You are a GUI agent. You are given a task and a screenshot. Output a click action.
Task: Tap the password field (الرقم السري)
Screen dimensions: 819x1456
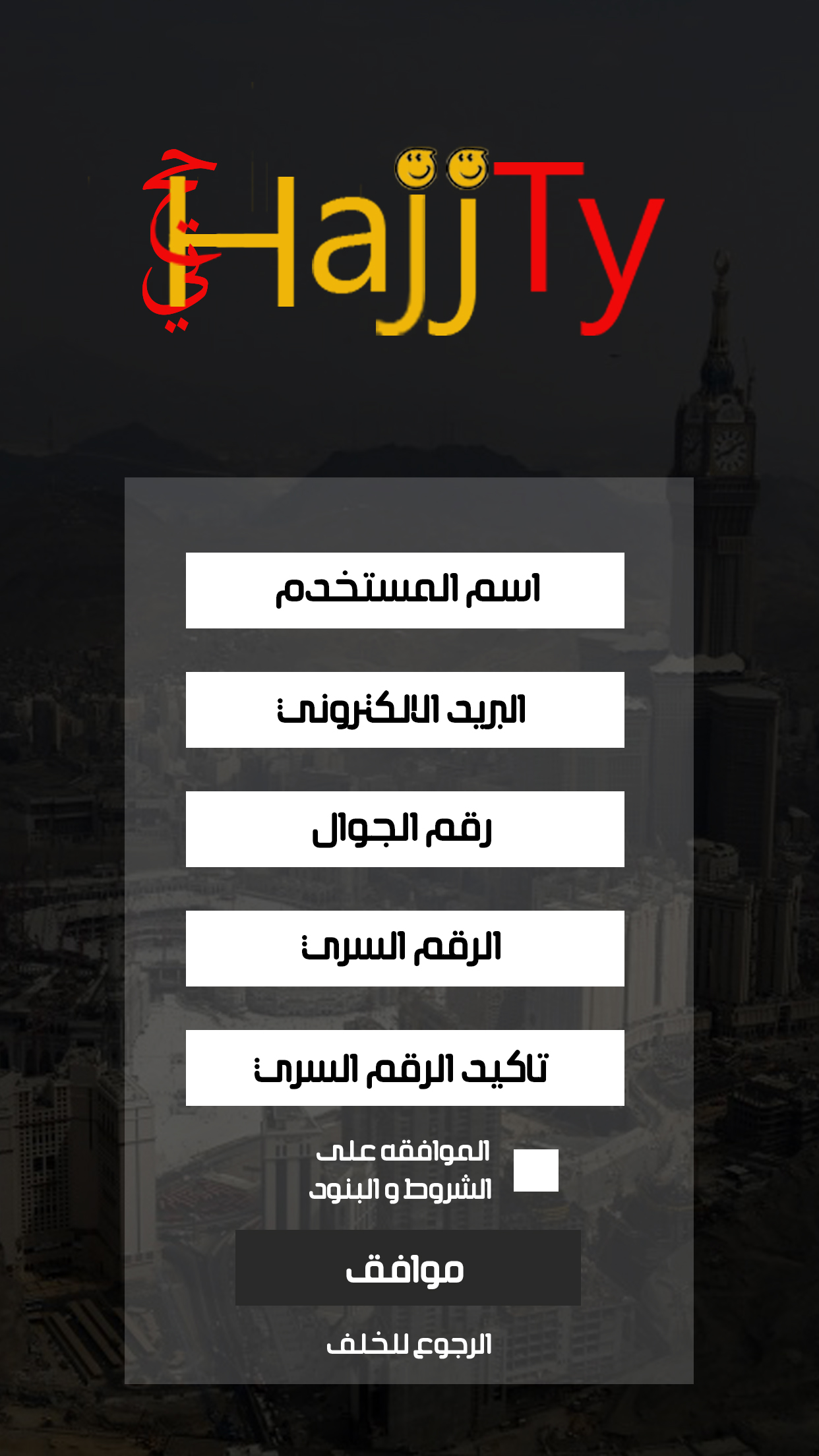[x=405, y=948]
